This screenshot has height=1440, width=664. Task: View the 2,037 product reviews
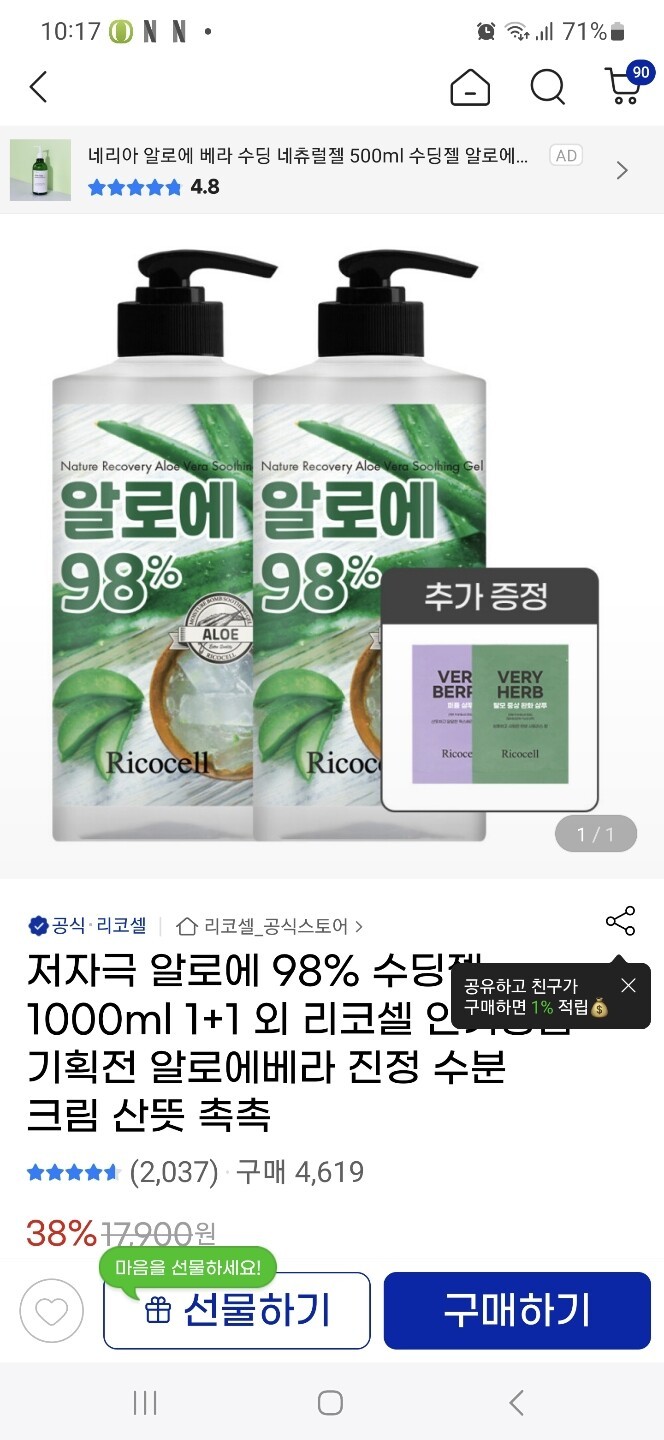tap(173, 1172)
